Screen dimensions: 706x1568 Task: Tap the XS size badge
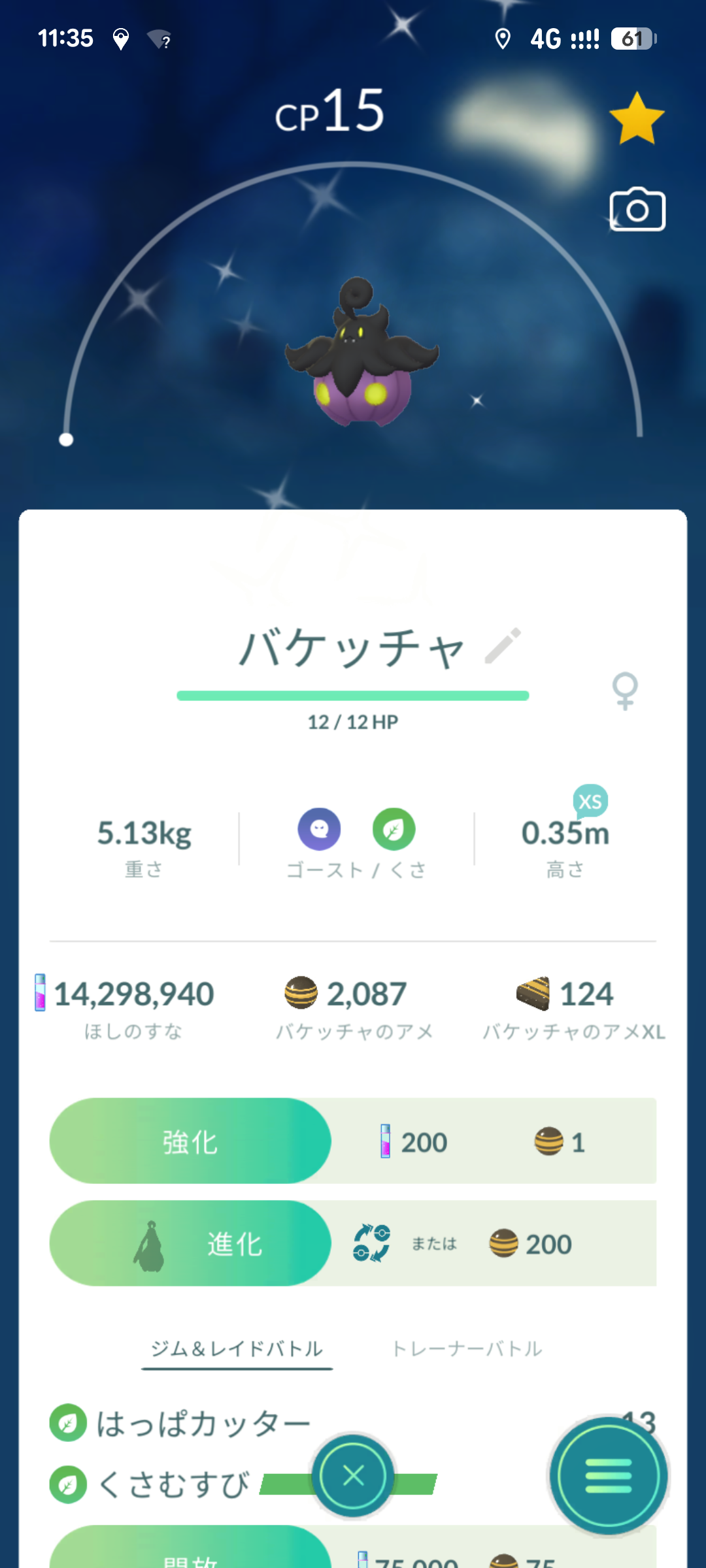tap(590, 801)
